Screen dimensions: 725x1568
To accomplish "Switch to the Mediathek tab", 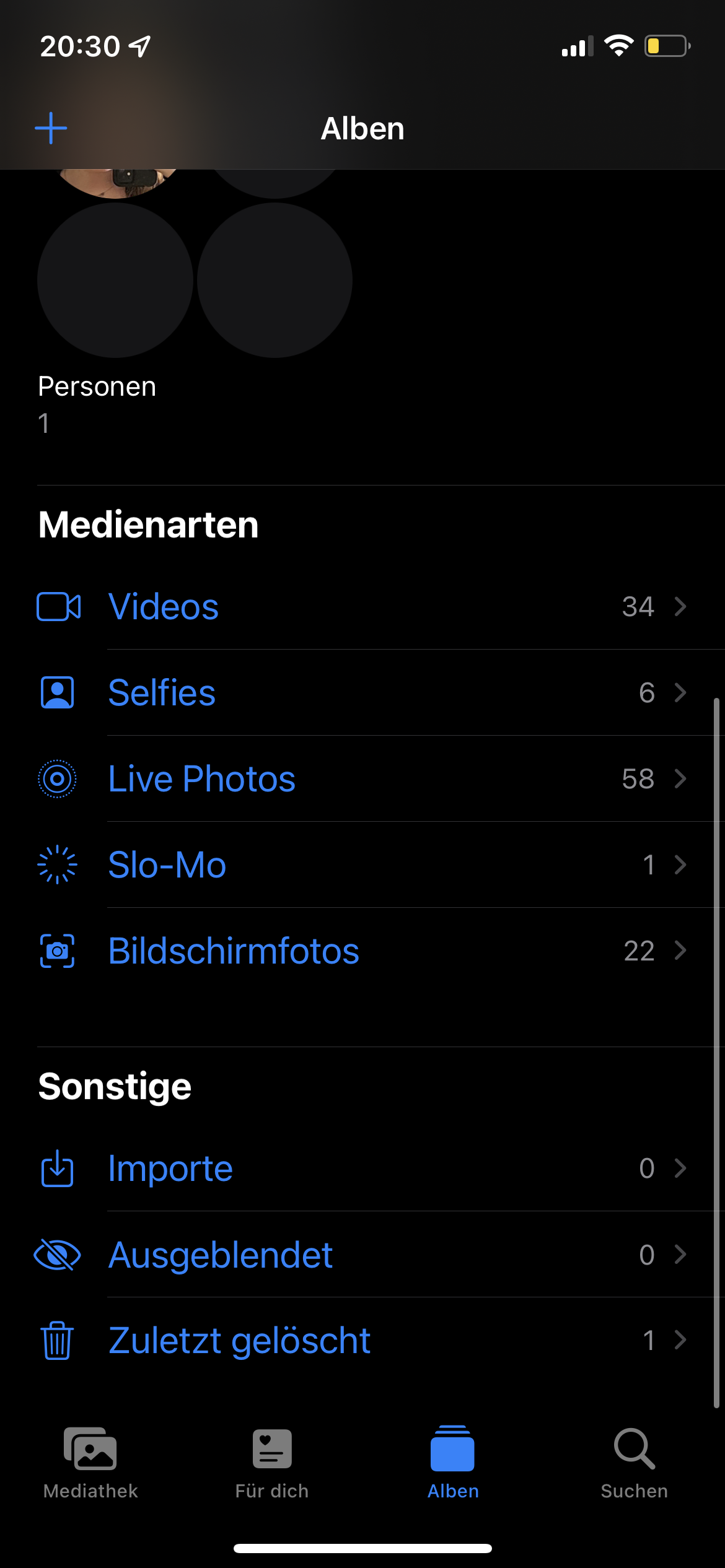I will (90, 1463).
